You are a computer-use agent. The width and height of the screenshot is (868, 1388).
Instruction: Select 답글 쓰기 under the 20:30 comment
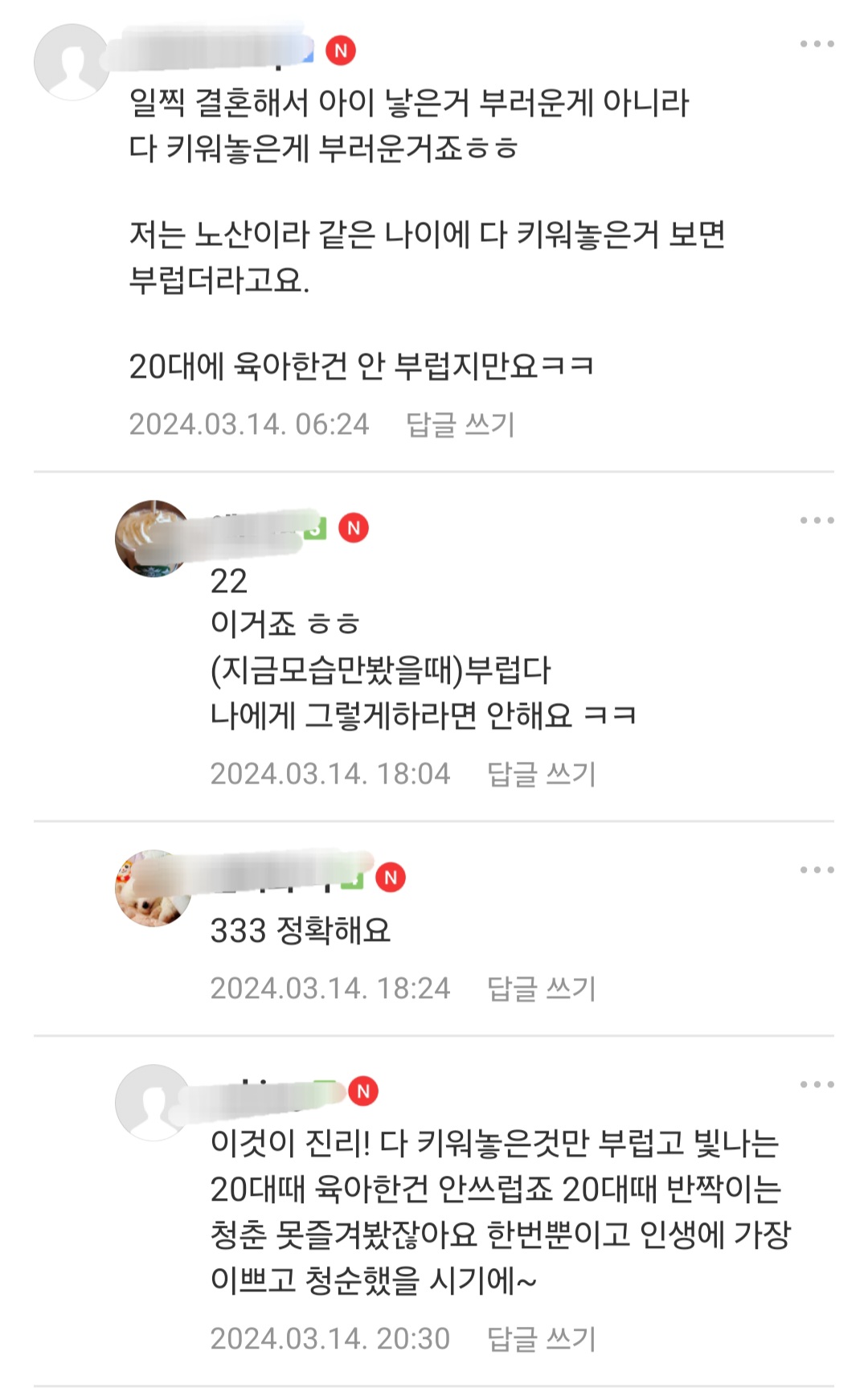541,1338
